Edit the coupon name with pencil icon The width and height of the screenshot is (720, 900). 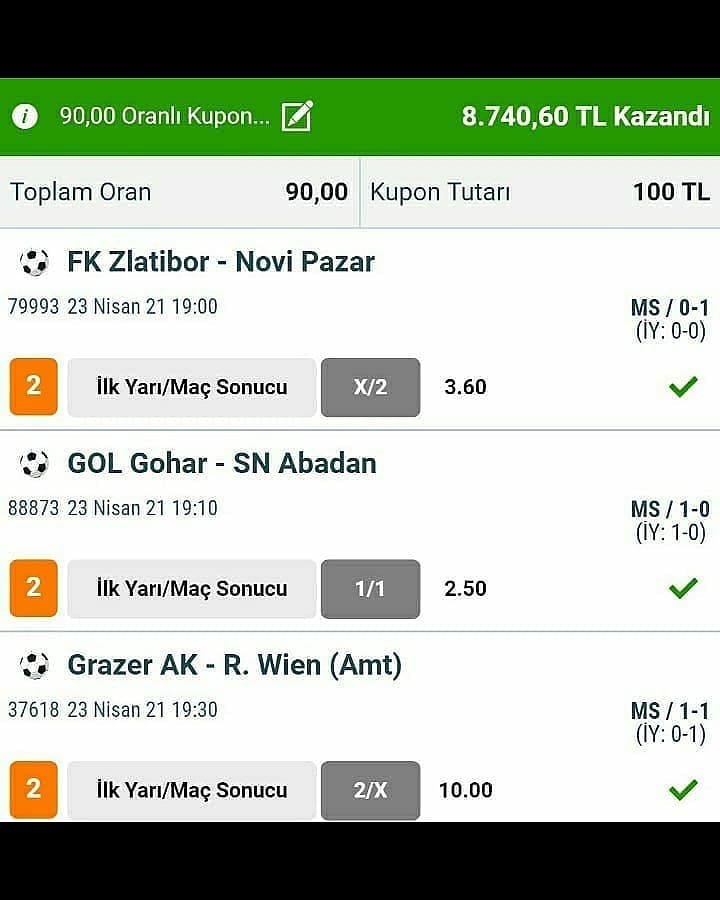297,116
